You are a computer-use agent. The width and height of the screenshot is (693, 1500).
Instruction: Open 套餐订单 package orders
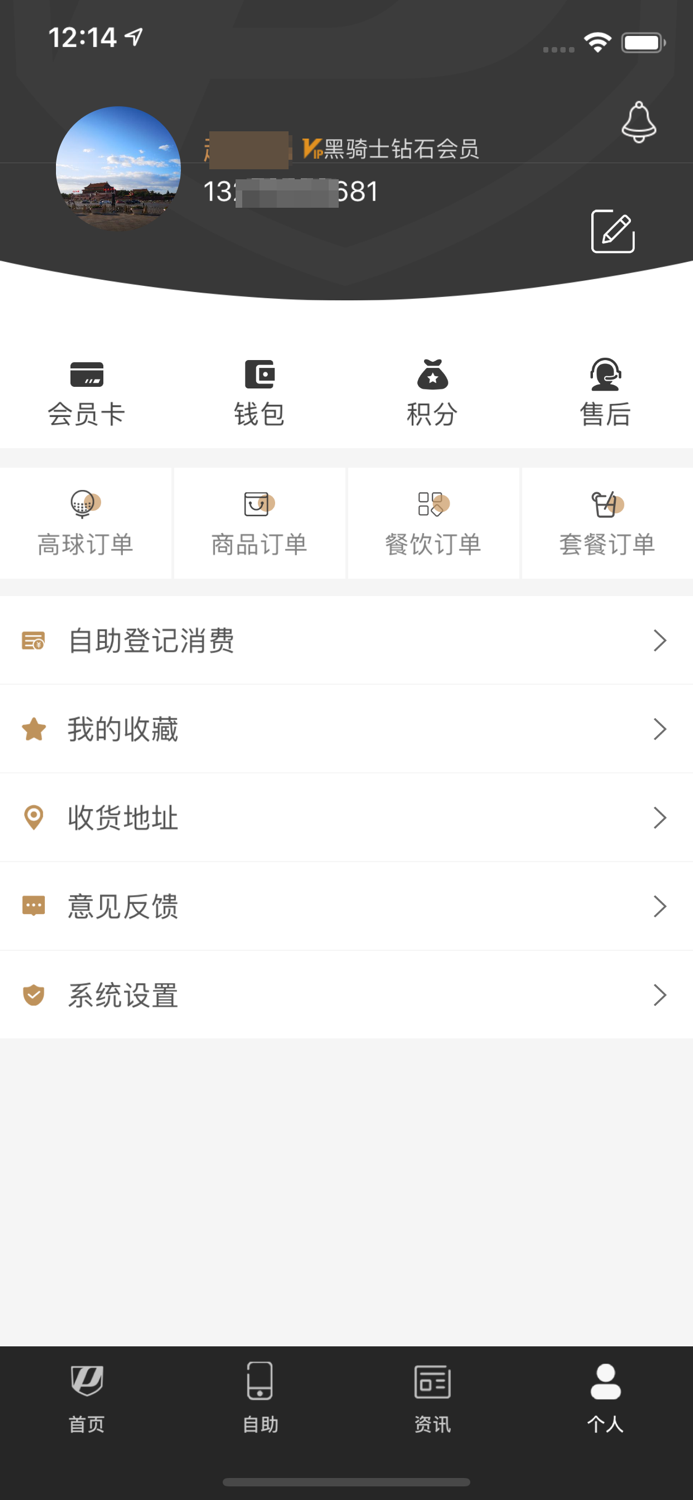pyautogui.click(x=607, y=523)
